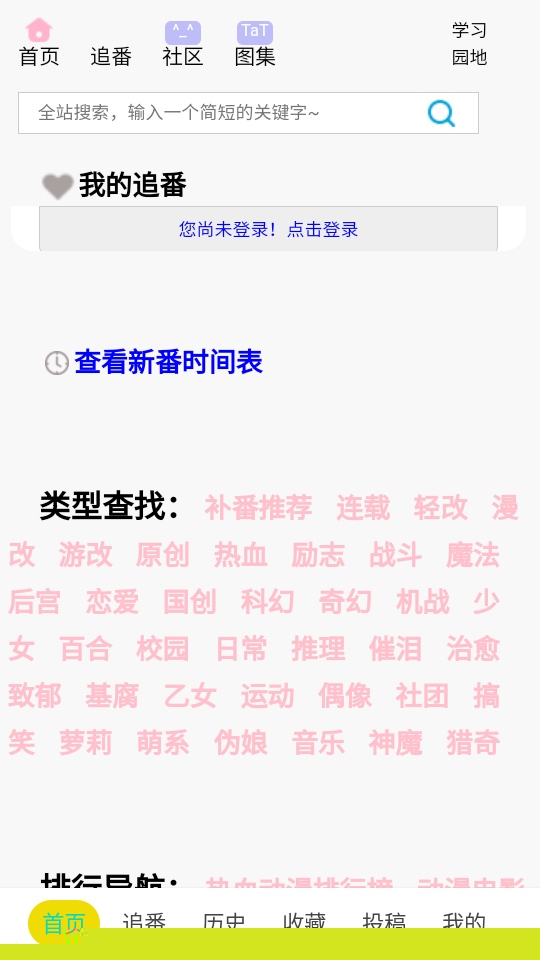Select the 连载 category
The height and width of the screenshot is (960, 540).
[x=363, y=508]
